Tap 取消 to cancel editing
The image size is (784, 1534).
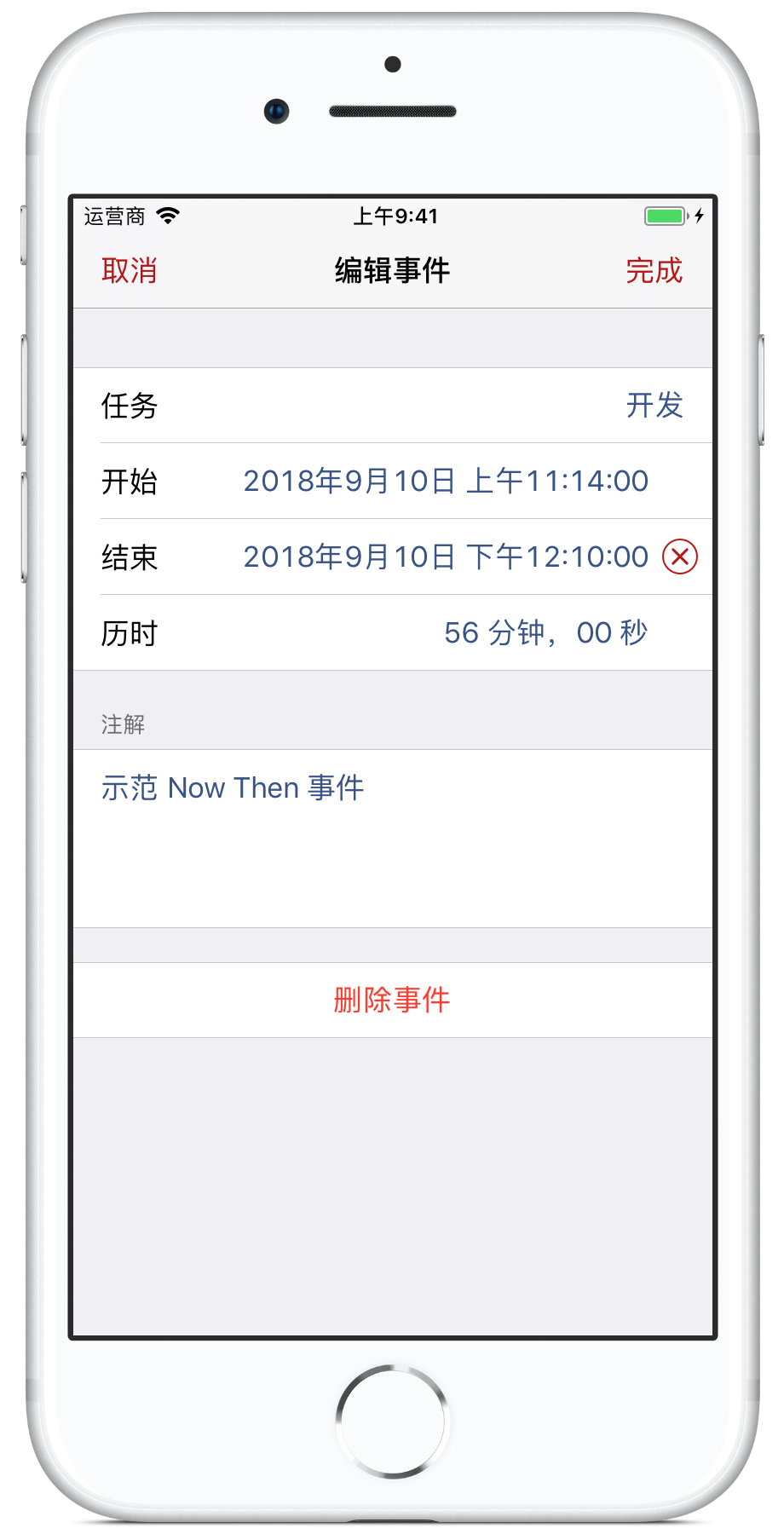129,270
